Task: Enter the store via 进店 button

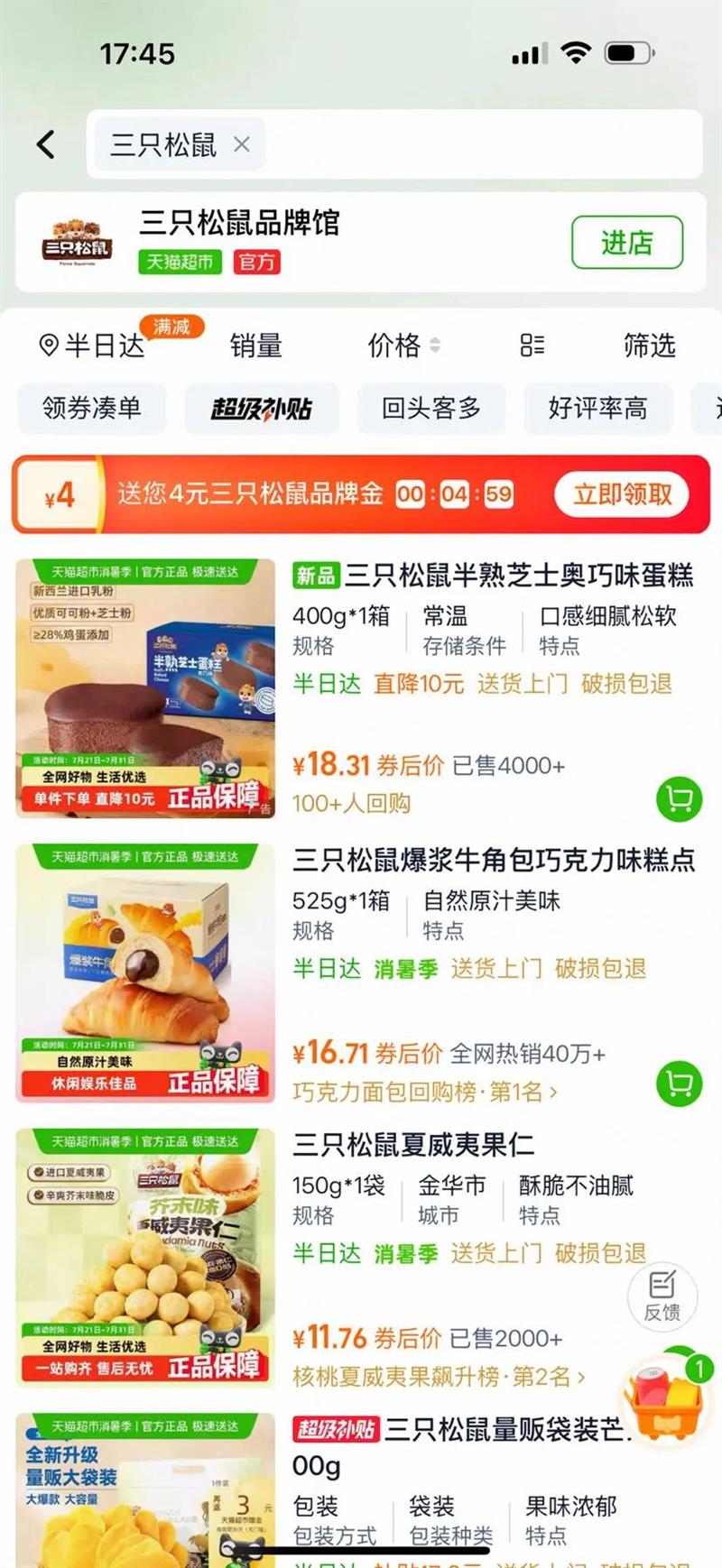Action: pyautogui.click(x=627, y=242)
